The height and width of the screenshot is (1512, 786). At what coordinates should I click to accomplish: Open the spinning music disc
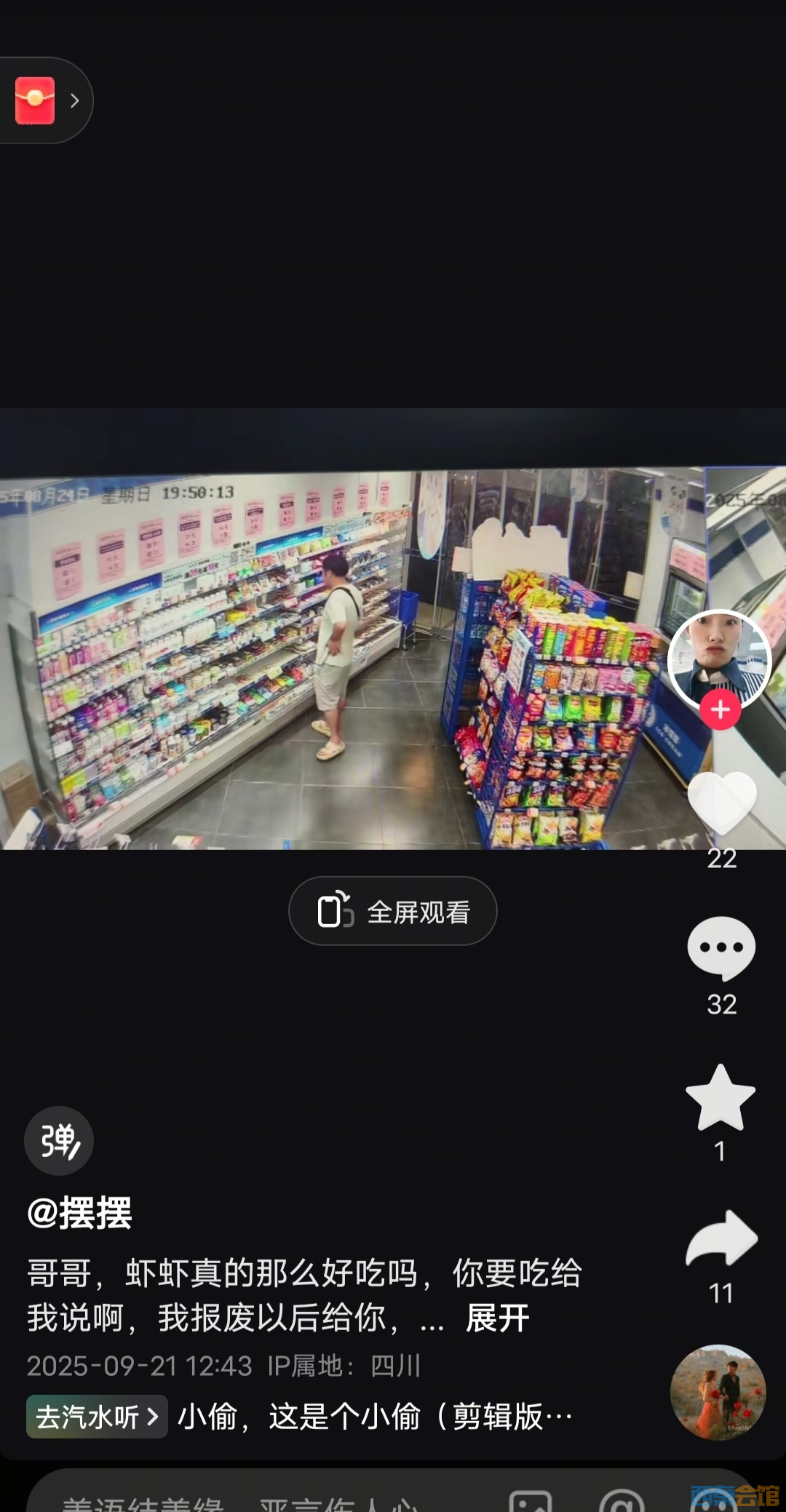tap(718, 1392)
